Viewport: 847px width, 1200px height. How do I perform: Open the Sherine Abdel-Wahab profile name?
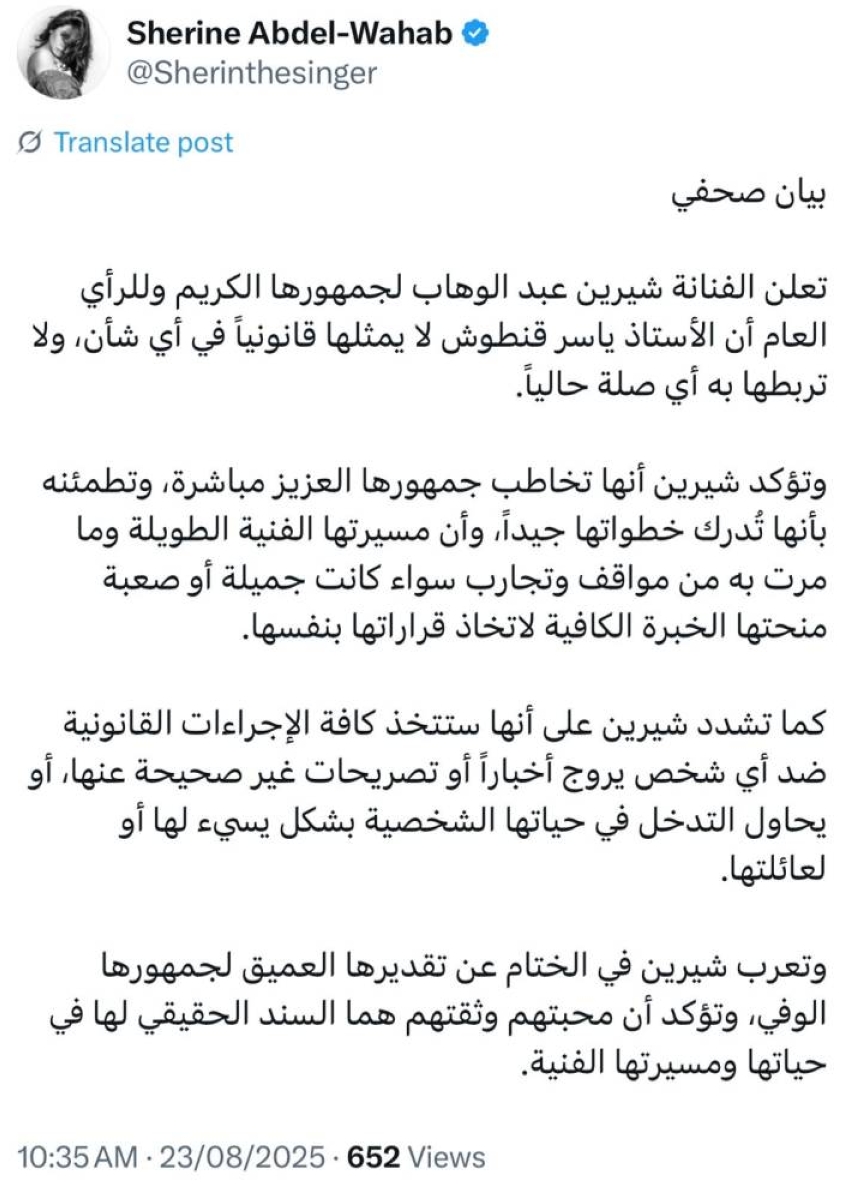click(290, 32)
